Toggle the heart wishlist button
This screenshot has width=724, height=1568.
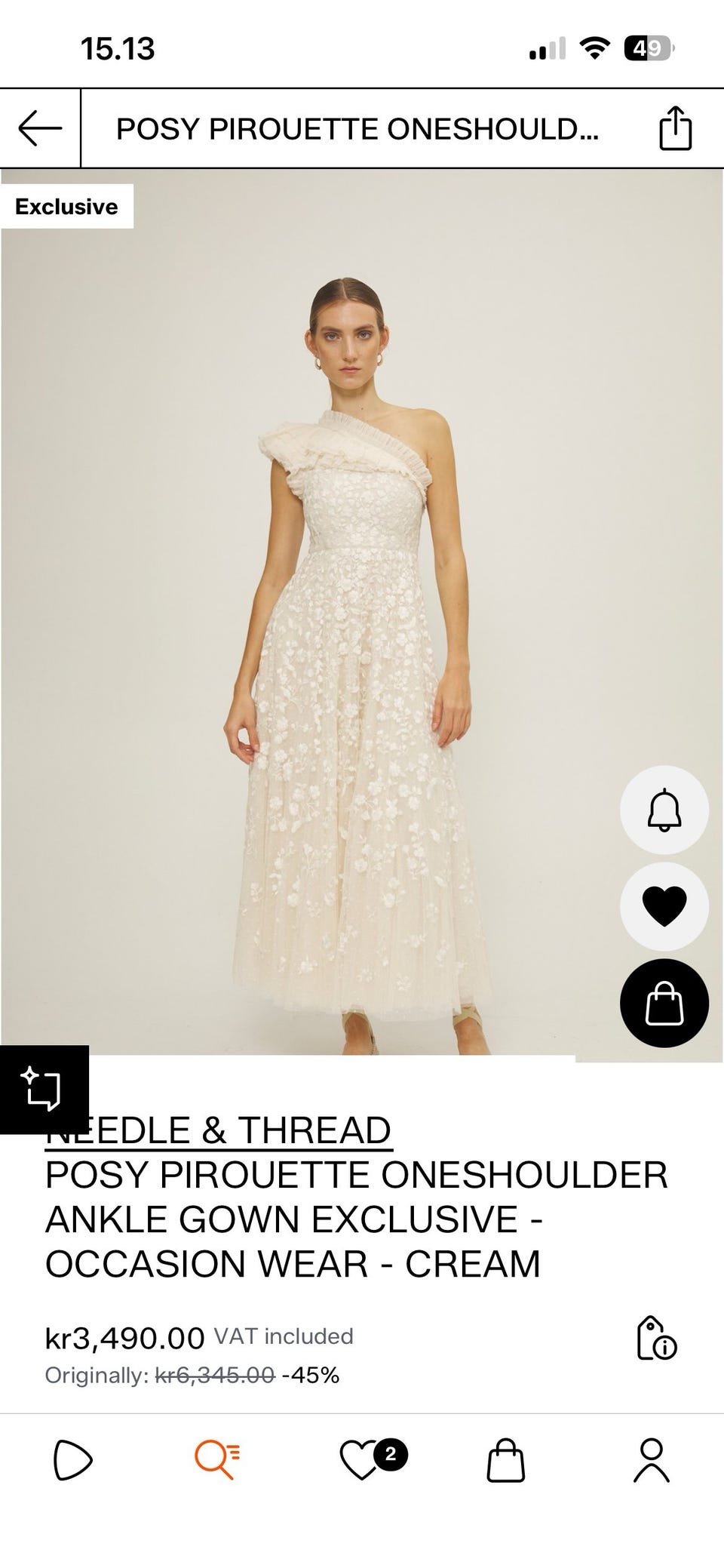(664, 905)
